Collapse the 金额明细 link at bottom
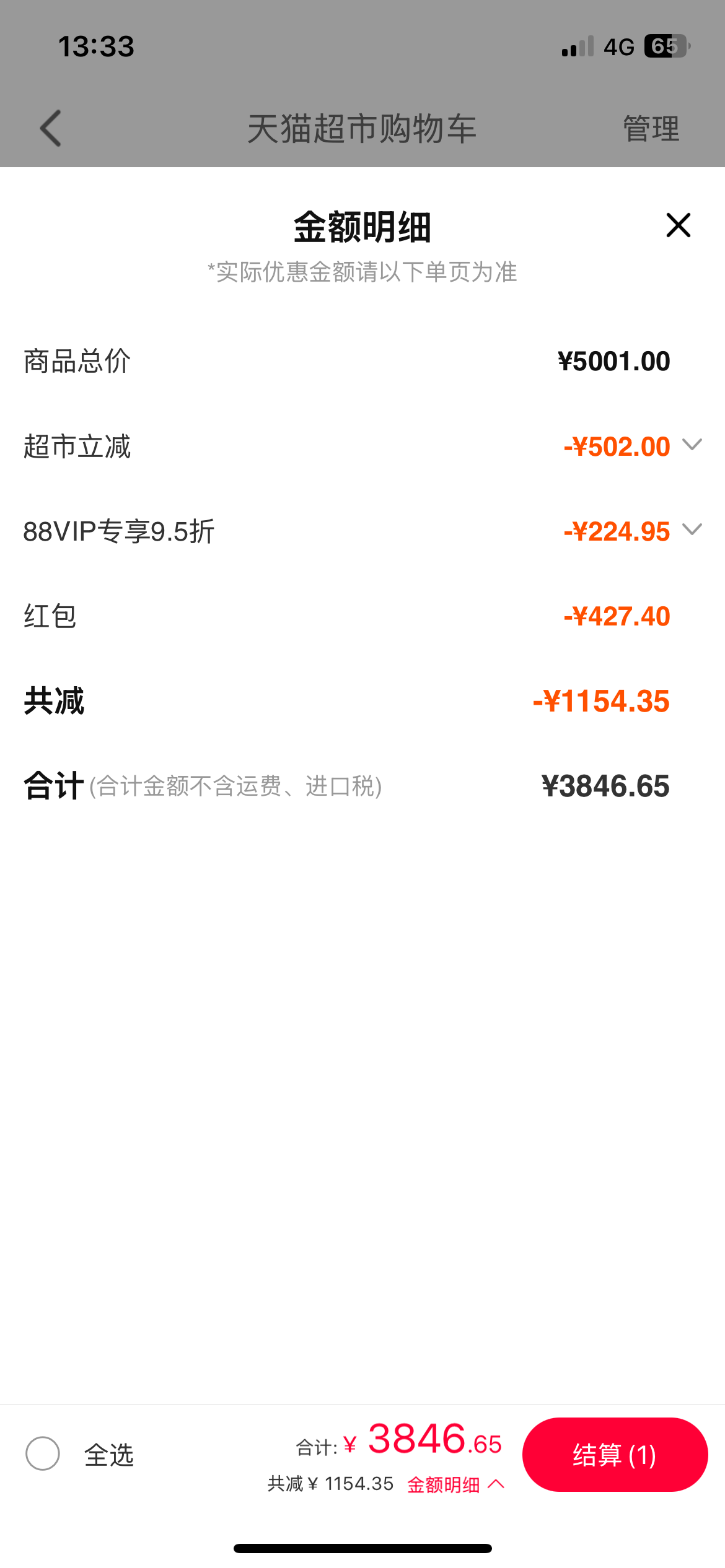Image resolution: width=725 pixels, height=1568 pixels. (455, 1484)
